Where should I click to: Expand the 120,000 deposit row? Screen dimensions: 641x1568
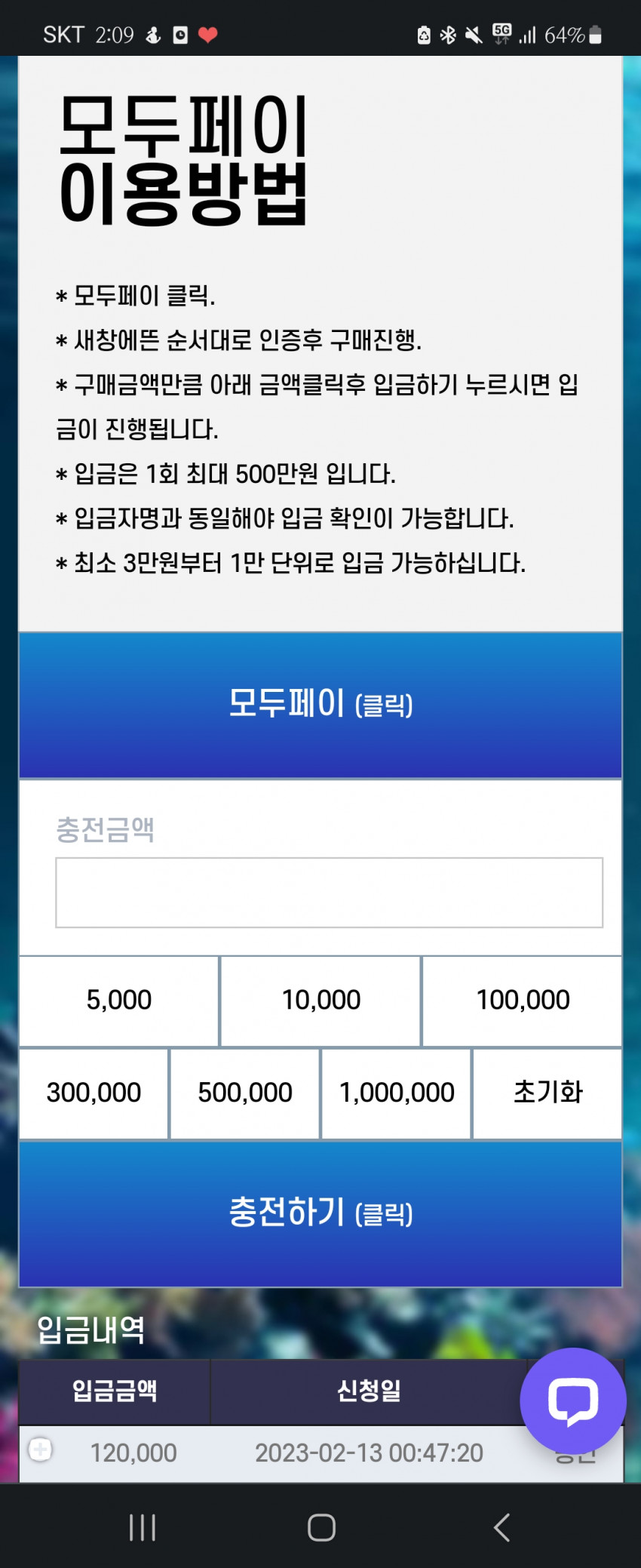click(x=41, y=1450)
